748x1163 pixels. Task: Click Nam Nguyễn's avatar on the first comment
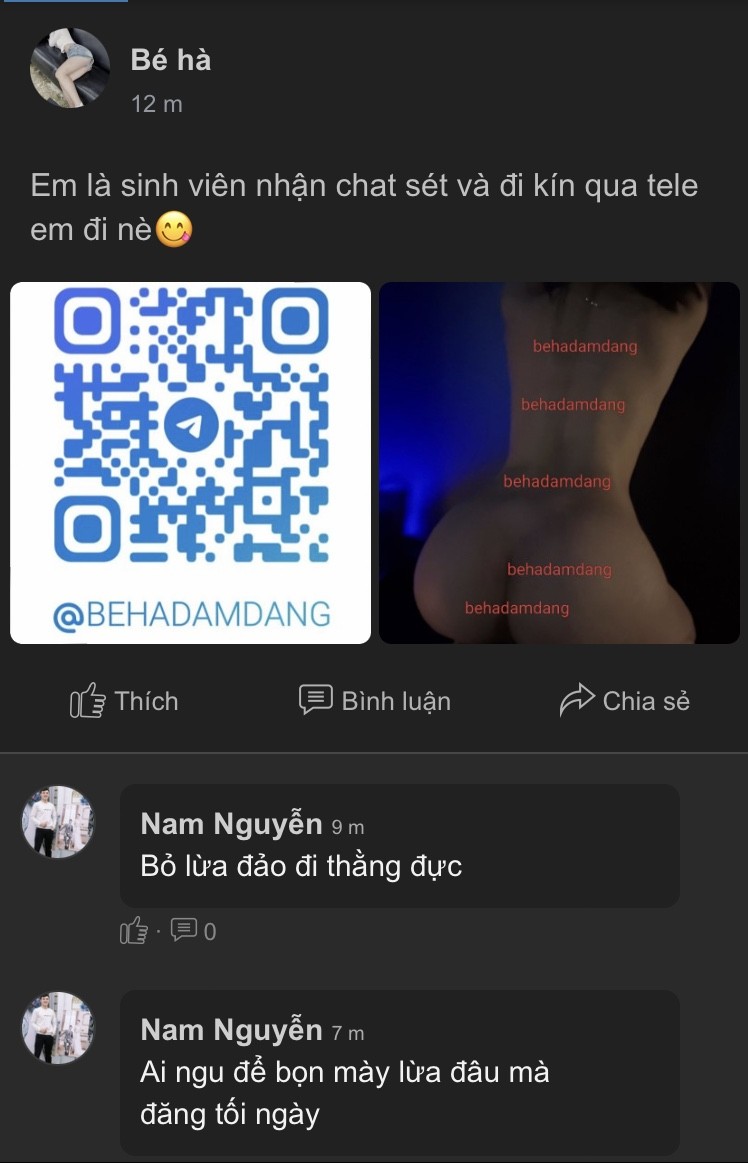57,822
